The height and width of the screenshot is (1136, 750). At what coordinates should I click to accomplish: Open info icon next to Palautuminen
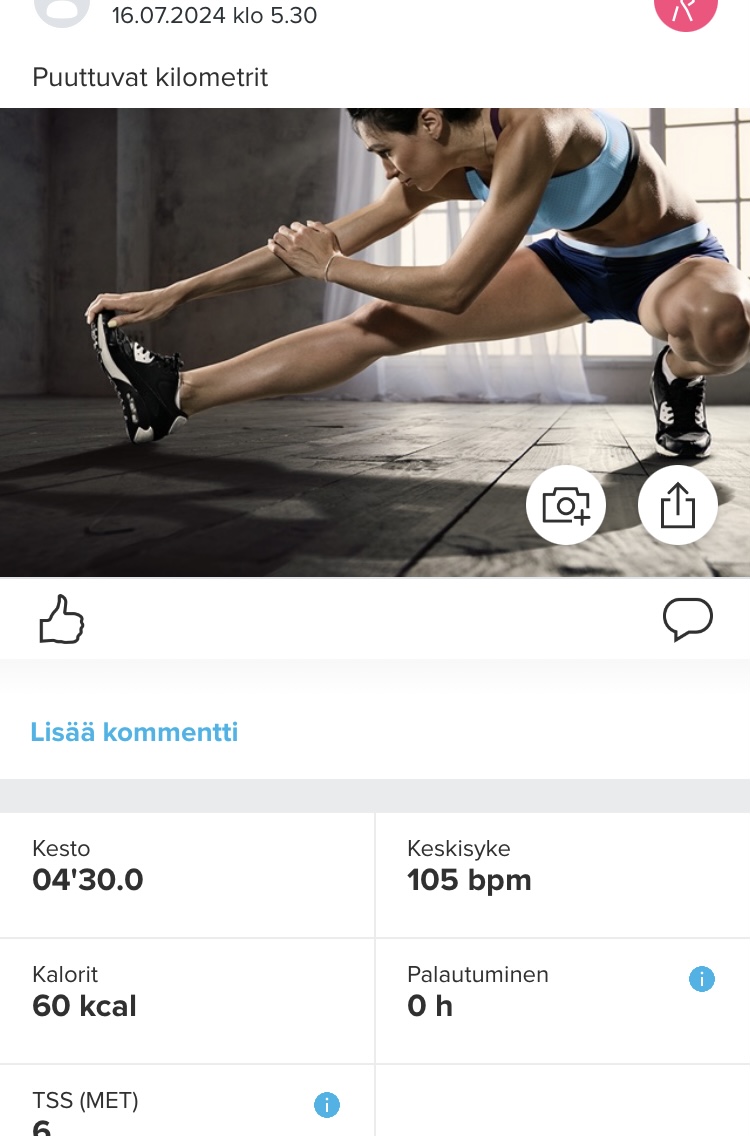pyautogui.click(x=702, y=979)
